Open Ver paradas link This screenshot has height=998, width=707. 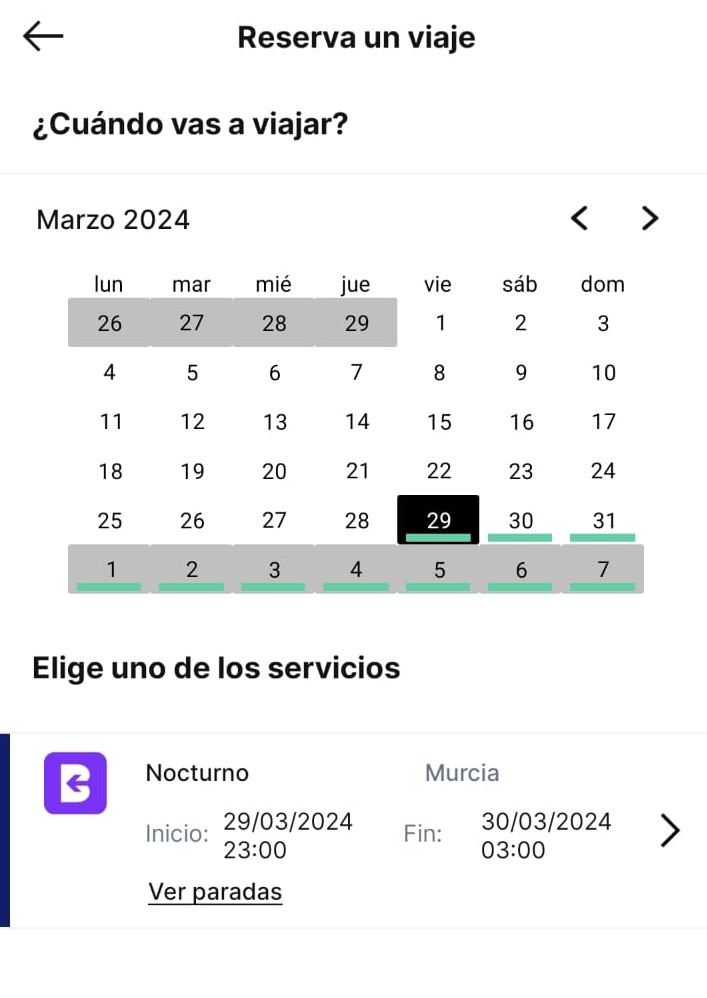coord(215,891)
